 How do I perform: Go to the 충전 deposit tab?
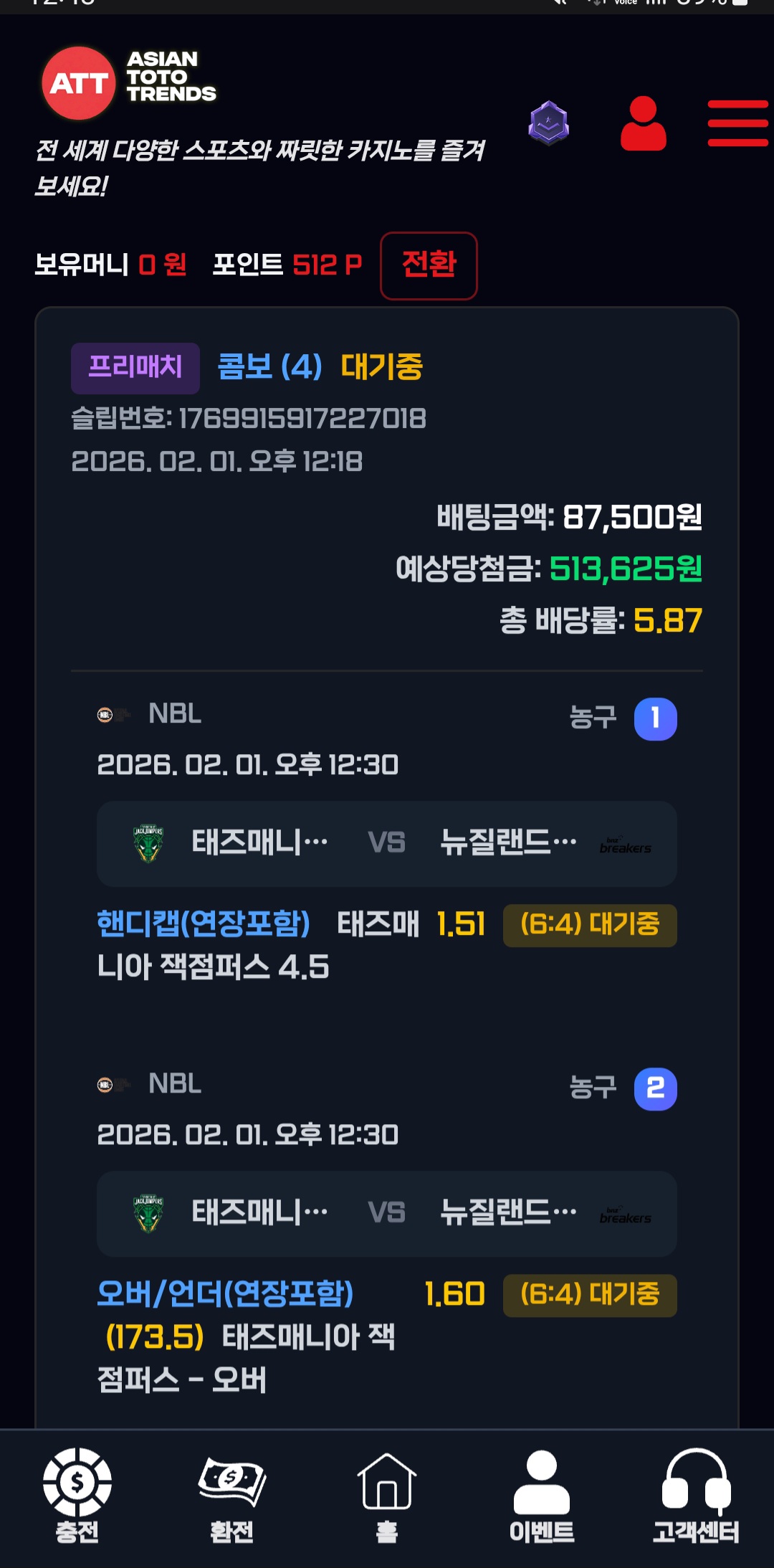tap(77, 1496)
